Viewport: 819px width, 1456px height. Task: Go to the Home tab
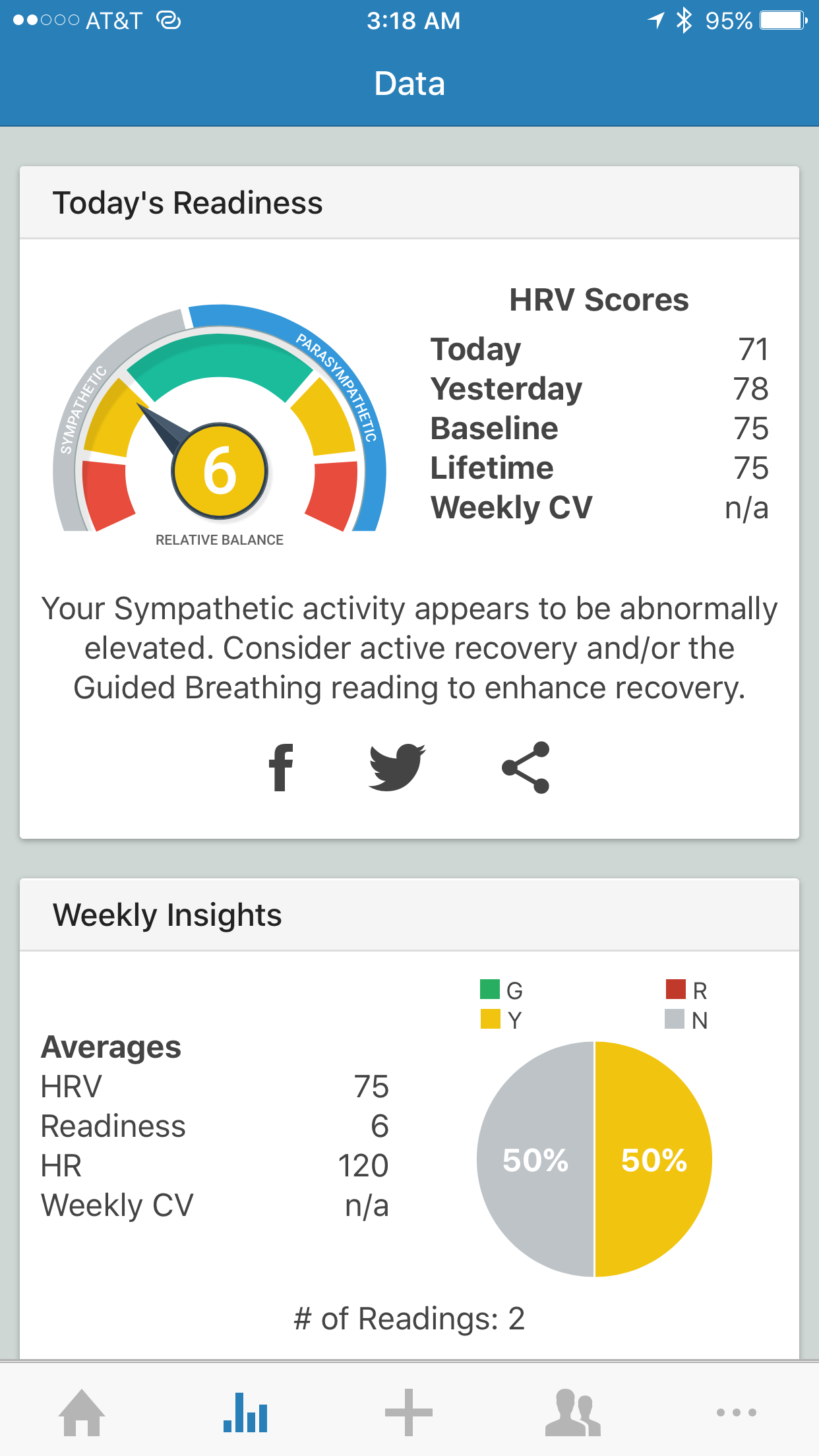(x=82, y=1412)
